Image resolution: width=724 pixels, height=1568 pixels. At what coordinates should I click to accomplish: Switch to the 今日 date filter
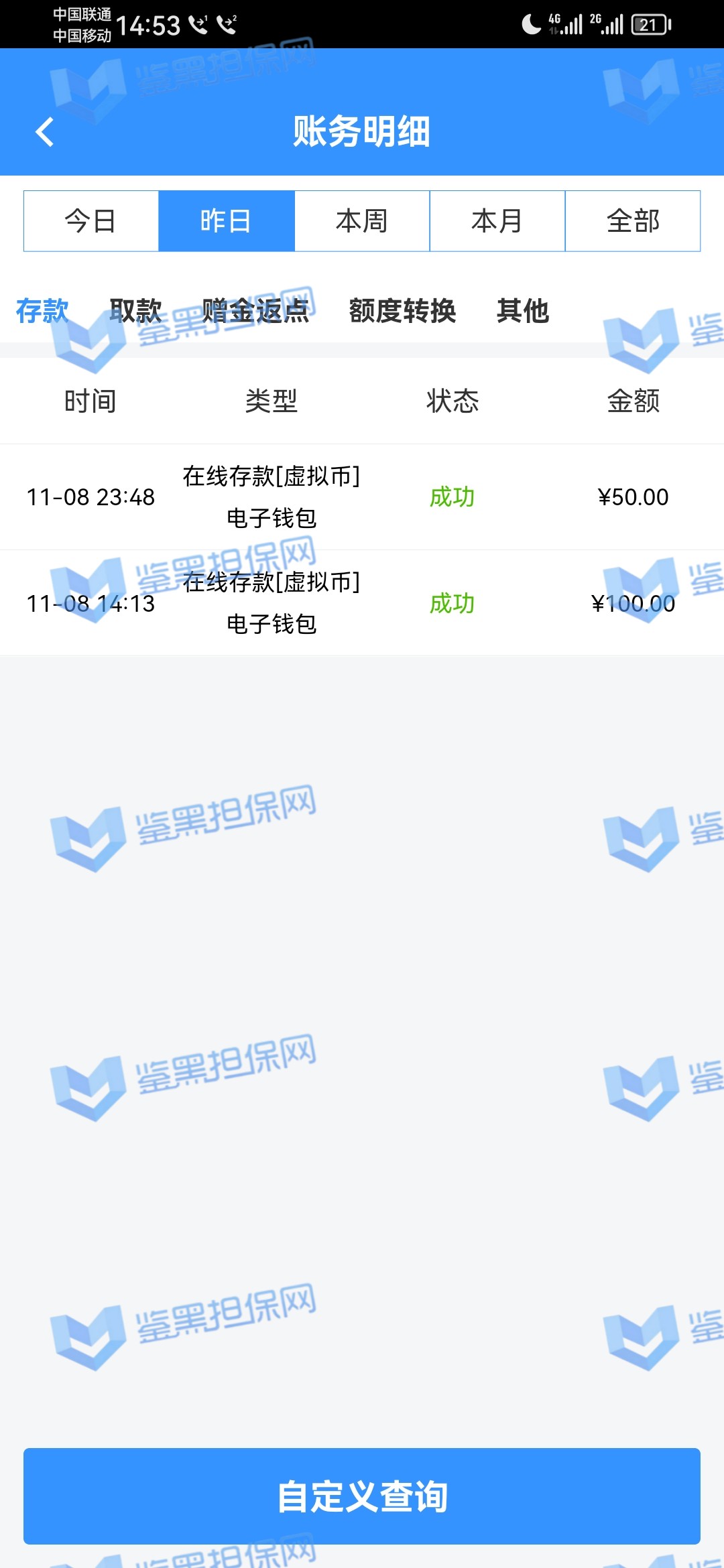[91, 221]
